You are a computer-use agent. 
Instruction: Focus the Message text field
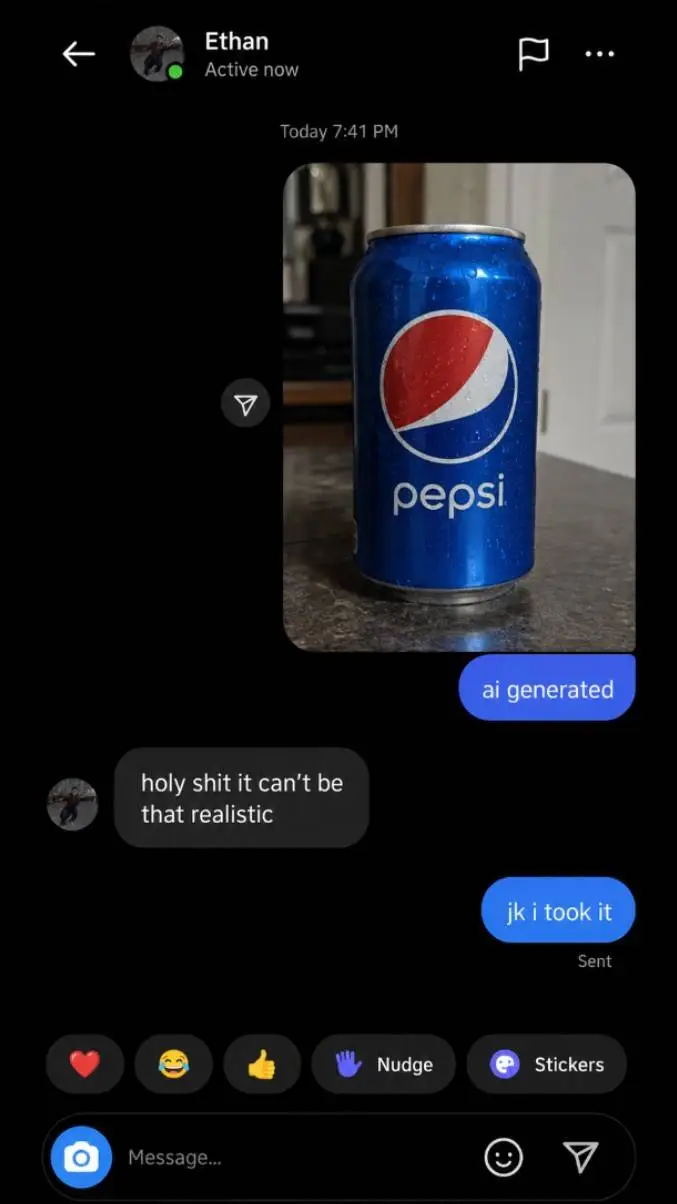tap(295, 1158)
